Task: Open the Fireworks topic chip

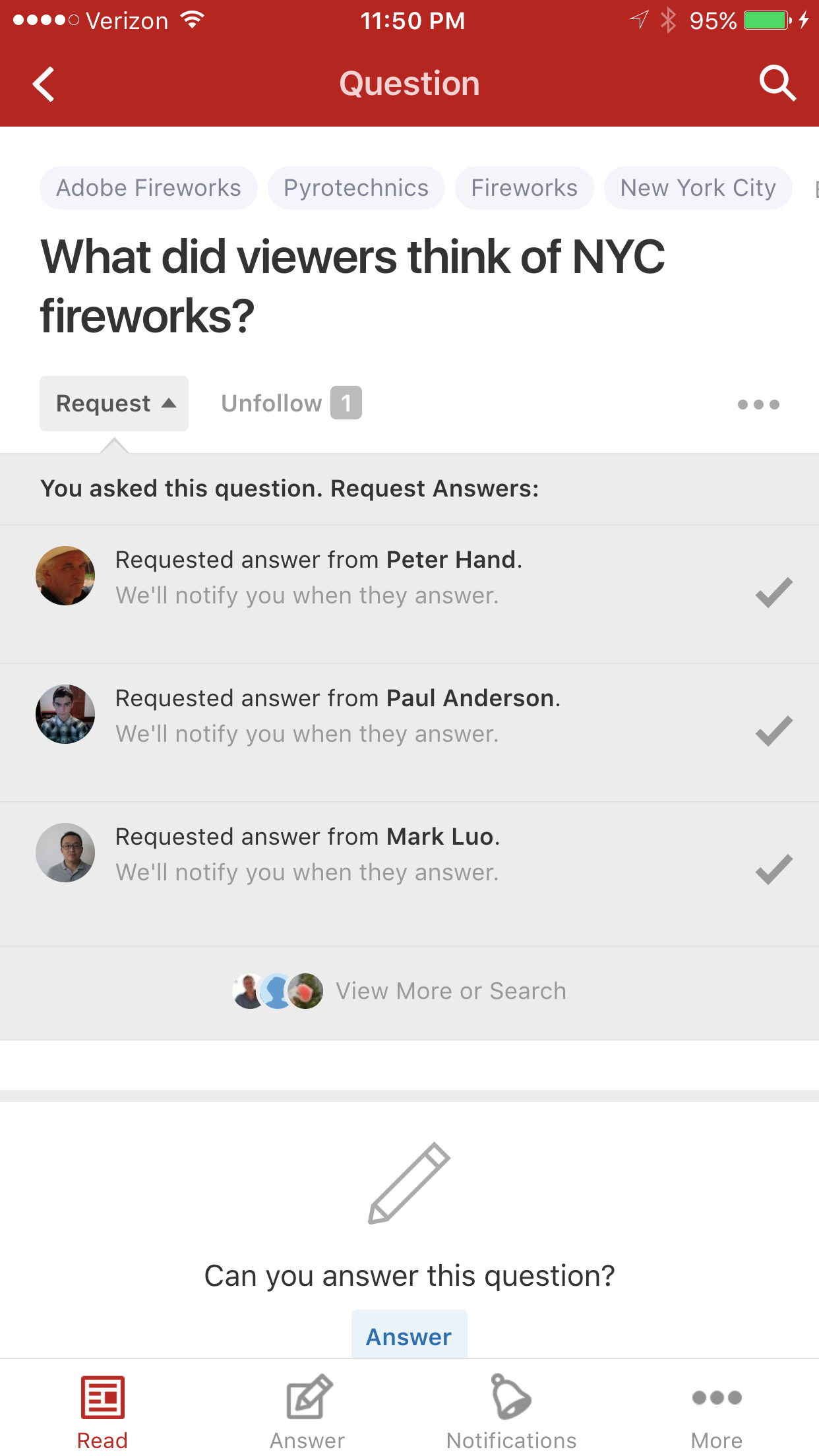Action: click(524, 188)
